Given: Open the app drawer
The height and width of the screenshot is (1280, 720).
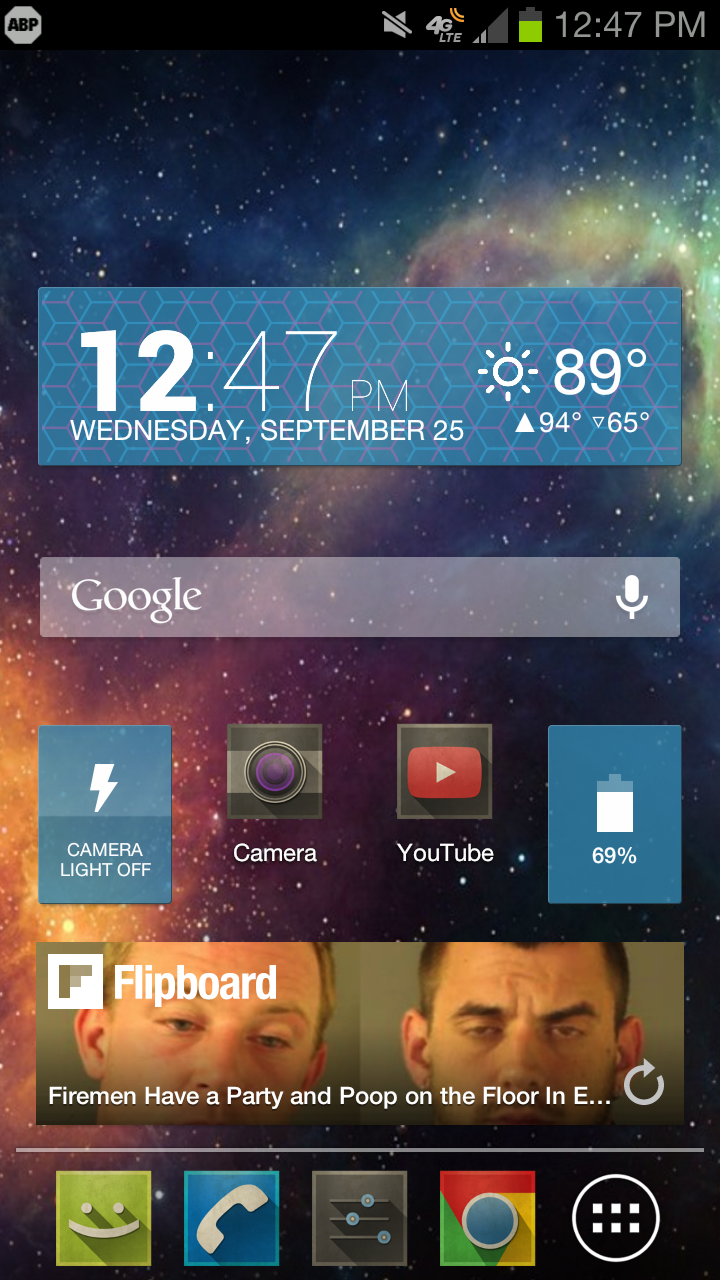Looking at the screenshot, I should click(615, 1219).
